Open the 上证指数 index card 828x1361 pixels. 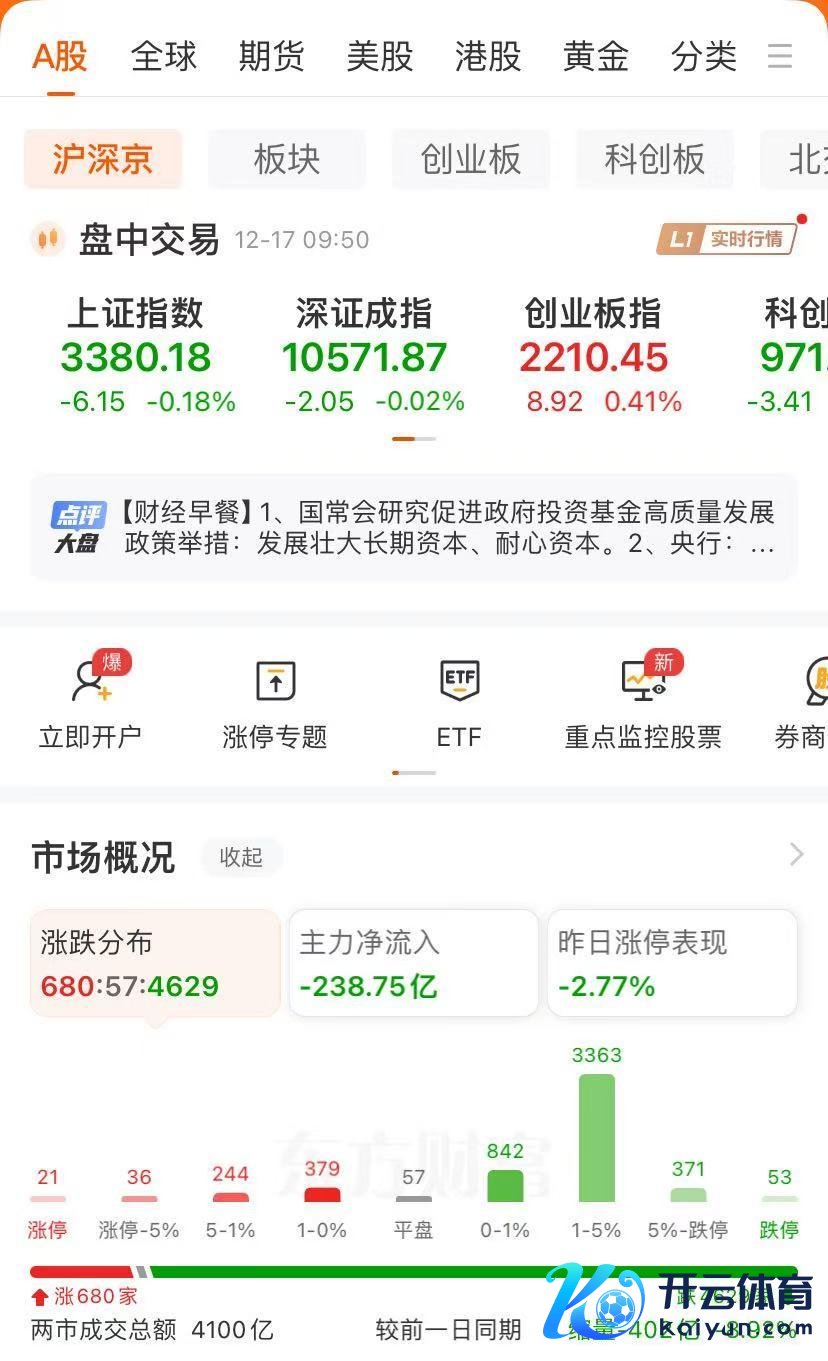[136, 357]
